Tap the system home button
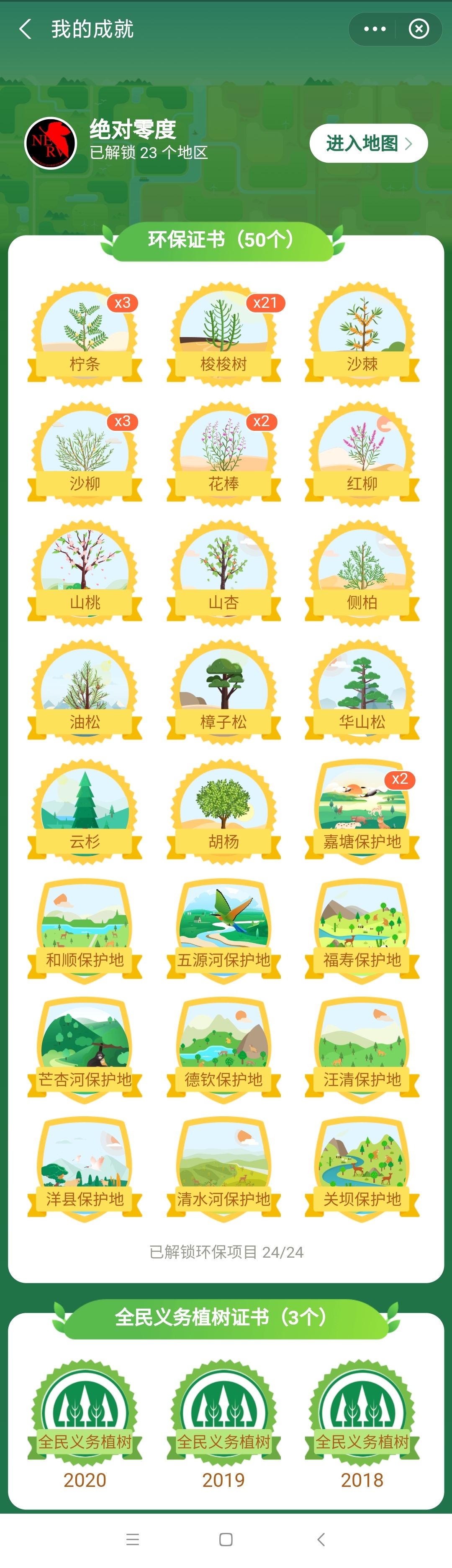This screenshot has width=452, height=1568. point(226,1540)
